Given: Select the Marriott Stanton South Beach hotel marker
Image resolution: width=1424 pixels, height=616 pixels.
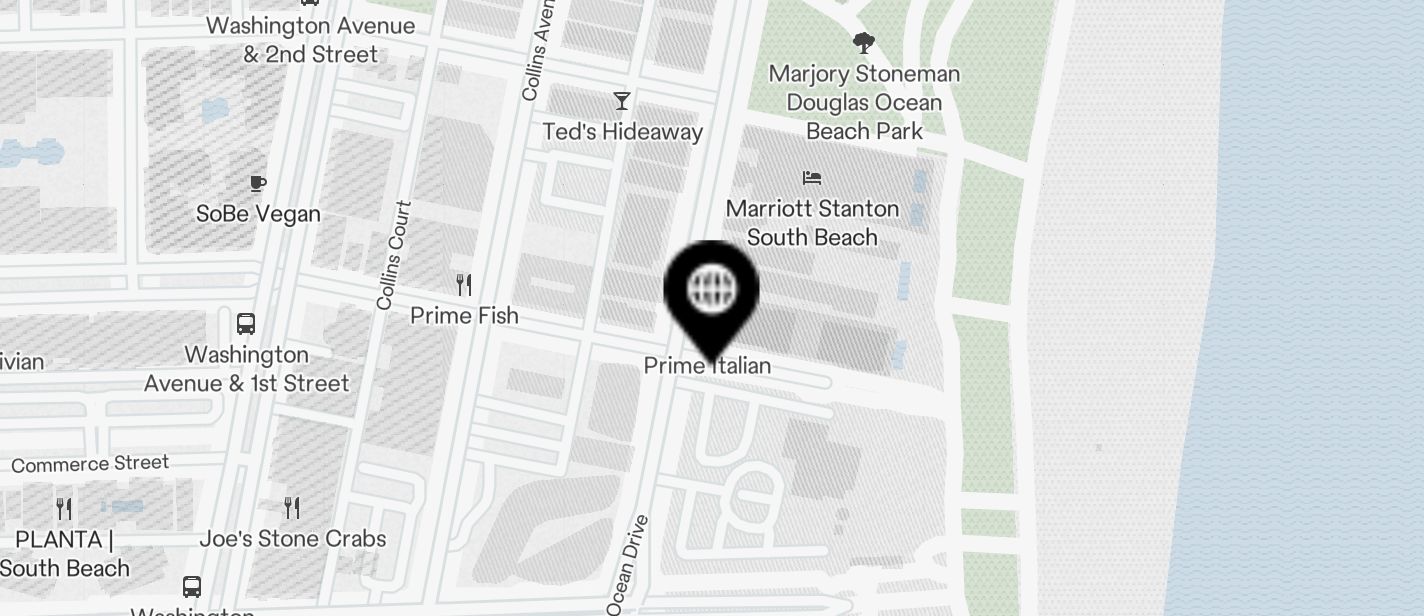Looking at the screenshot, I should [x=812, y=178].
